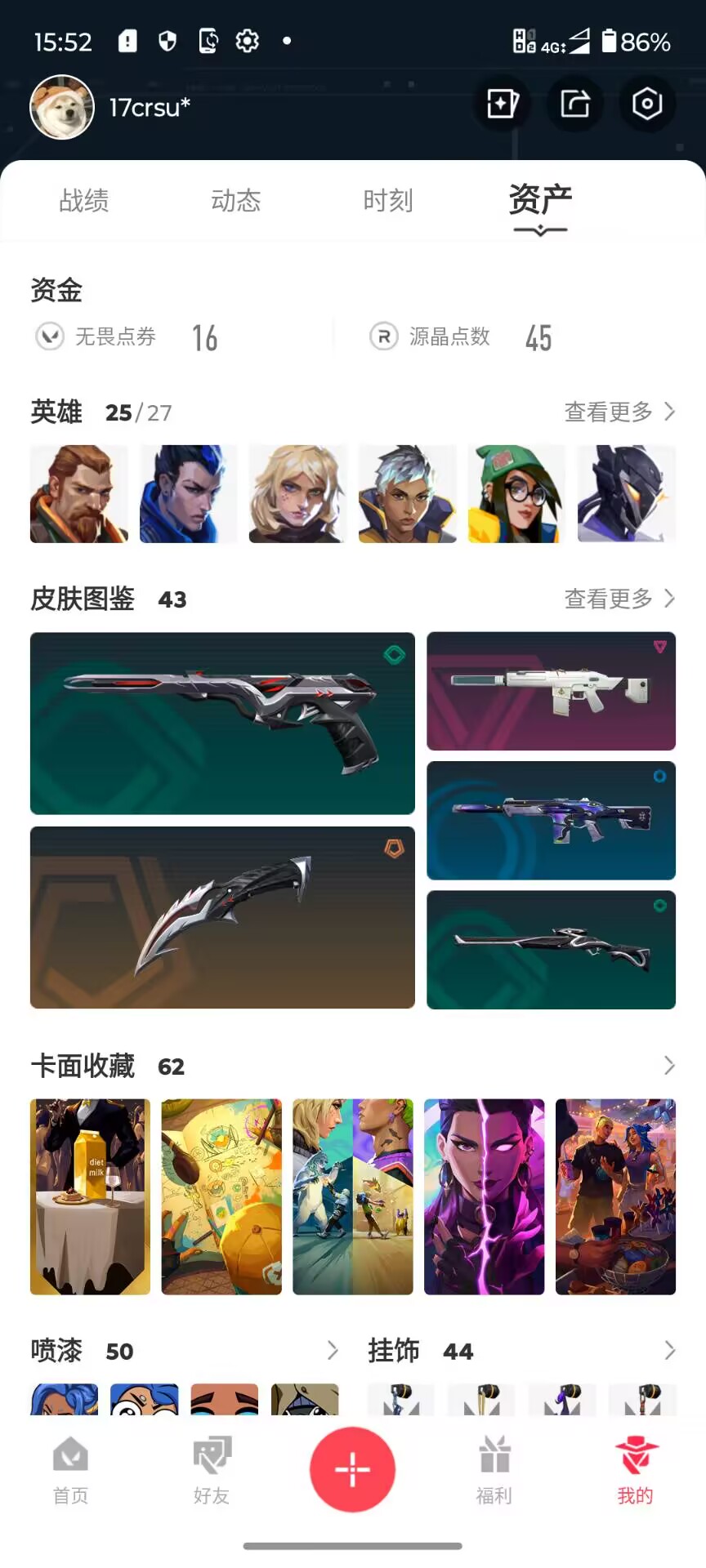
Task: Open the black knife skin card
Action: pos(222,917)
